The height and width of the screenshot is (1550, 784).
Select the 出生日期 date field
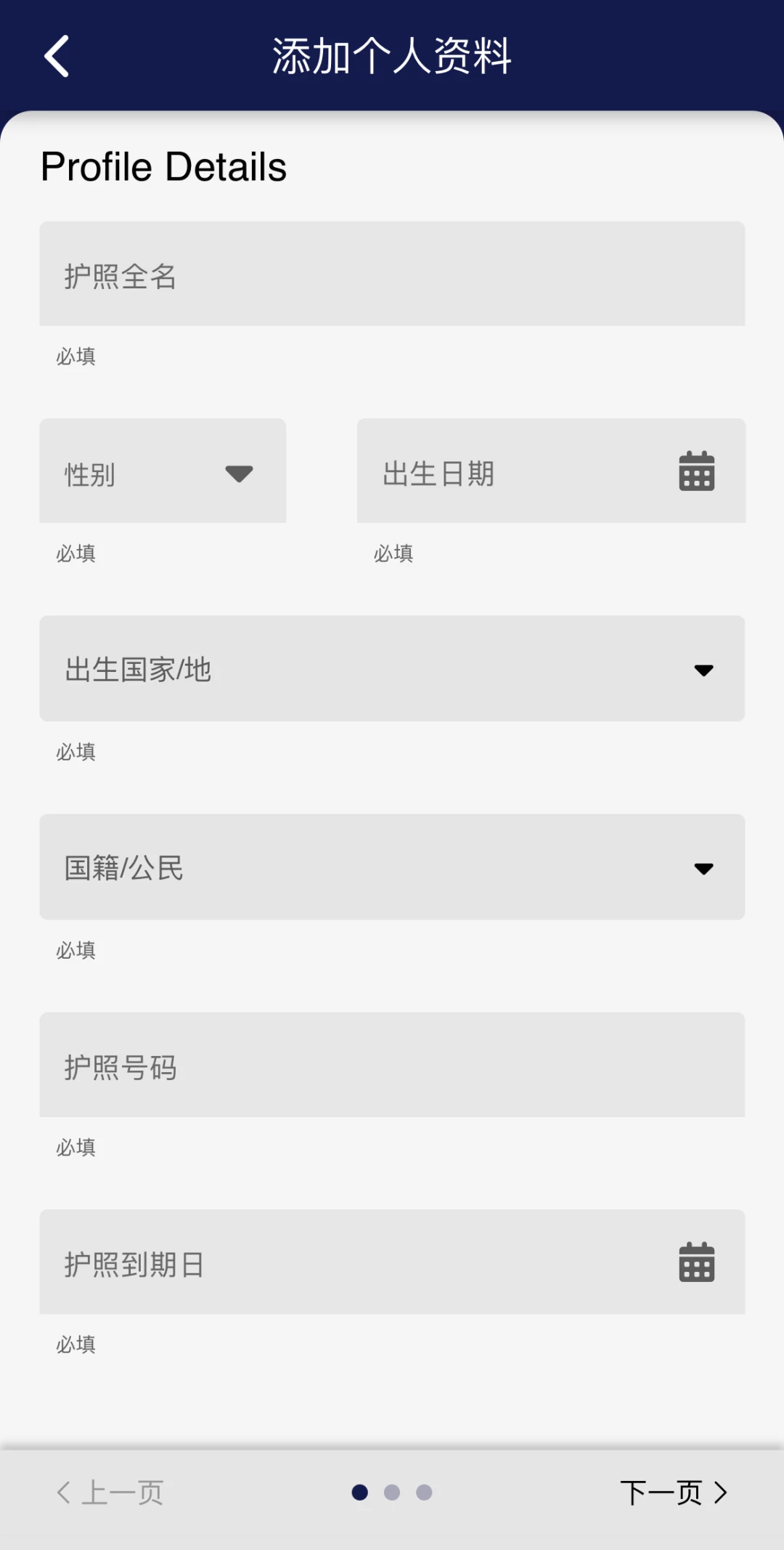[x=551, y=471]
